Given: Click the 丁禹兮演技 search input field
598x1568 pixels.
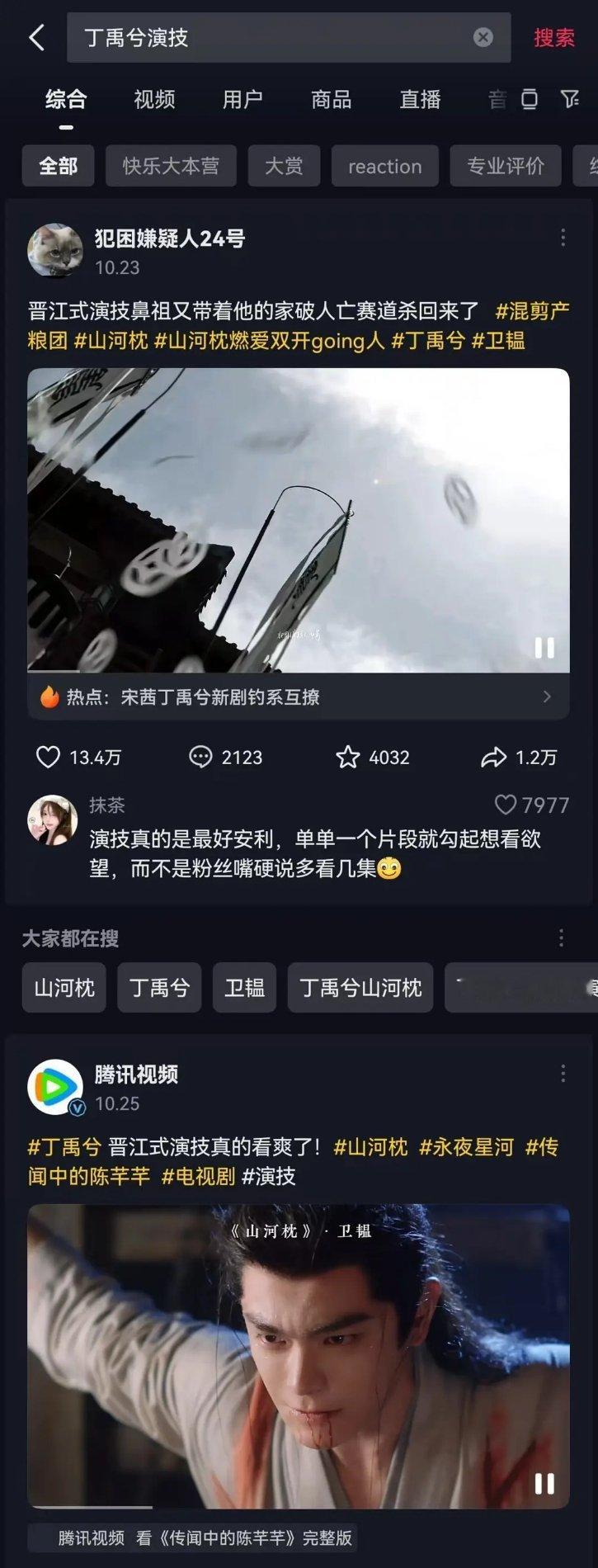Looking at the screenshot, I should [247, 38].
